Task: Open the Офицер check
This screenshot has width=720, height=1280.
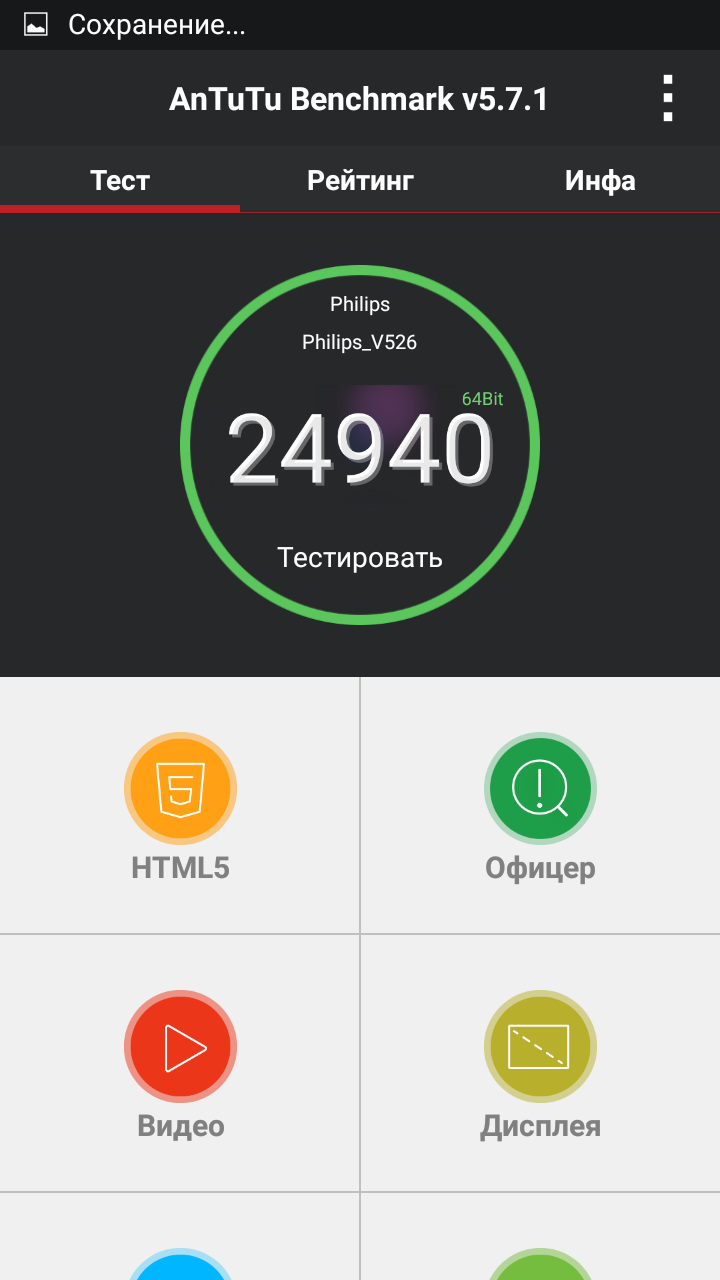Action: coord(540,806)
